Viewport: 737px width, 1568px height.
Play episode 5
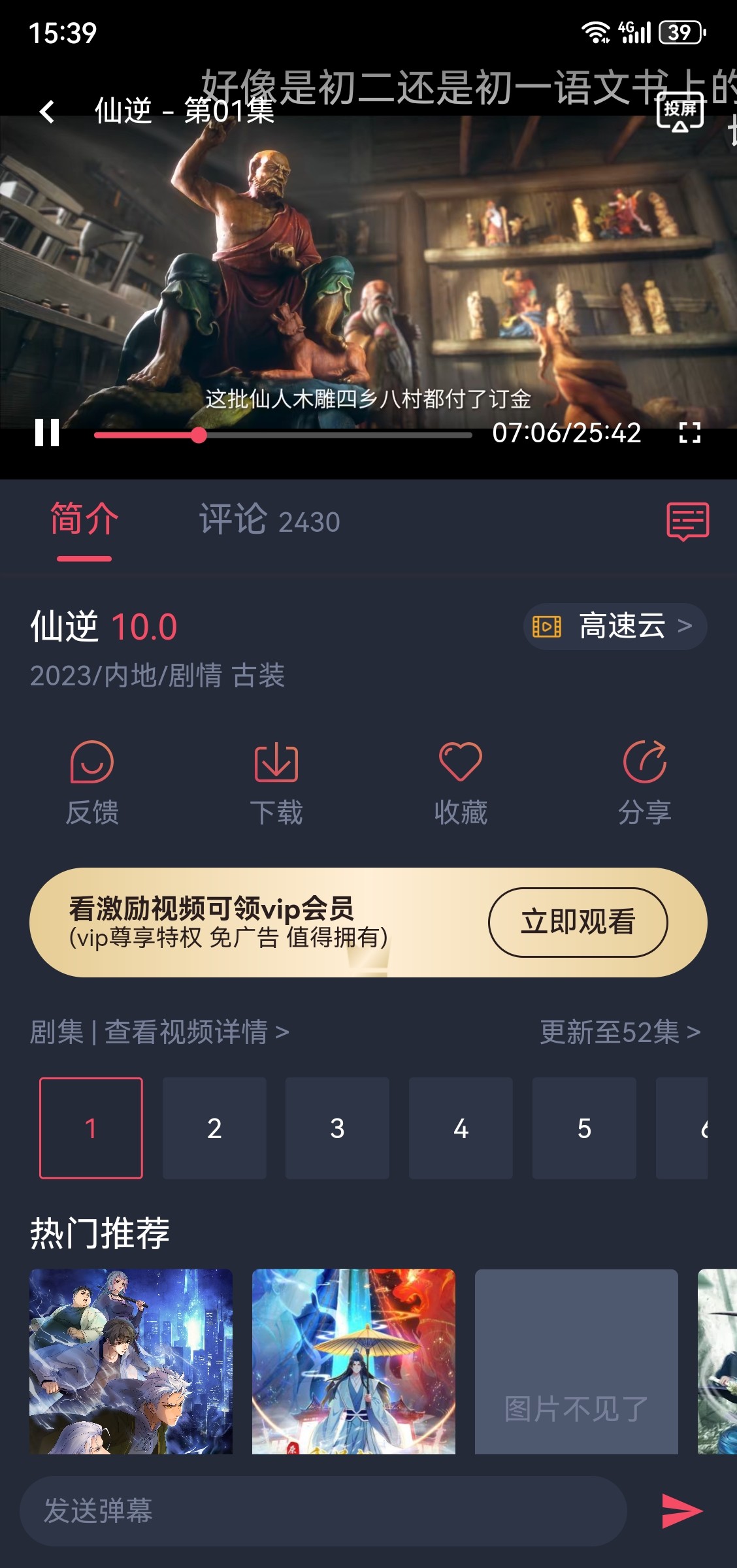tap(584, 1128)
